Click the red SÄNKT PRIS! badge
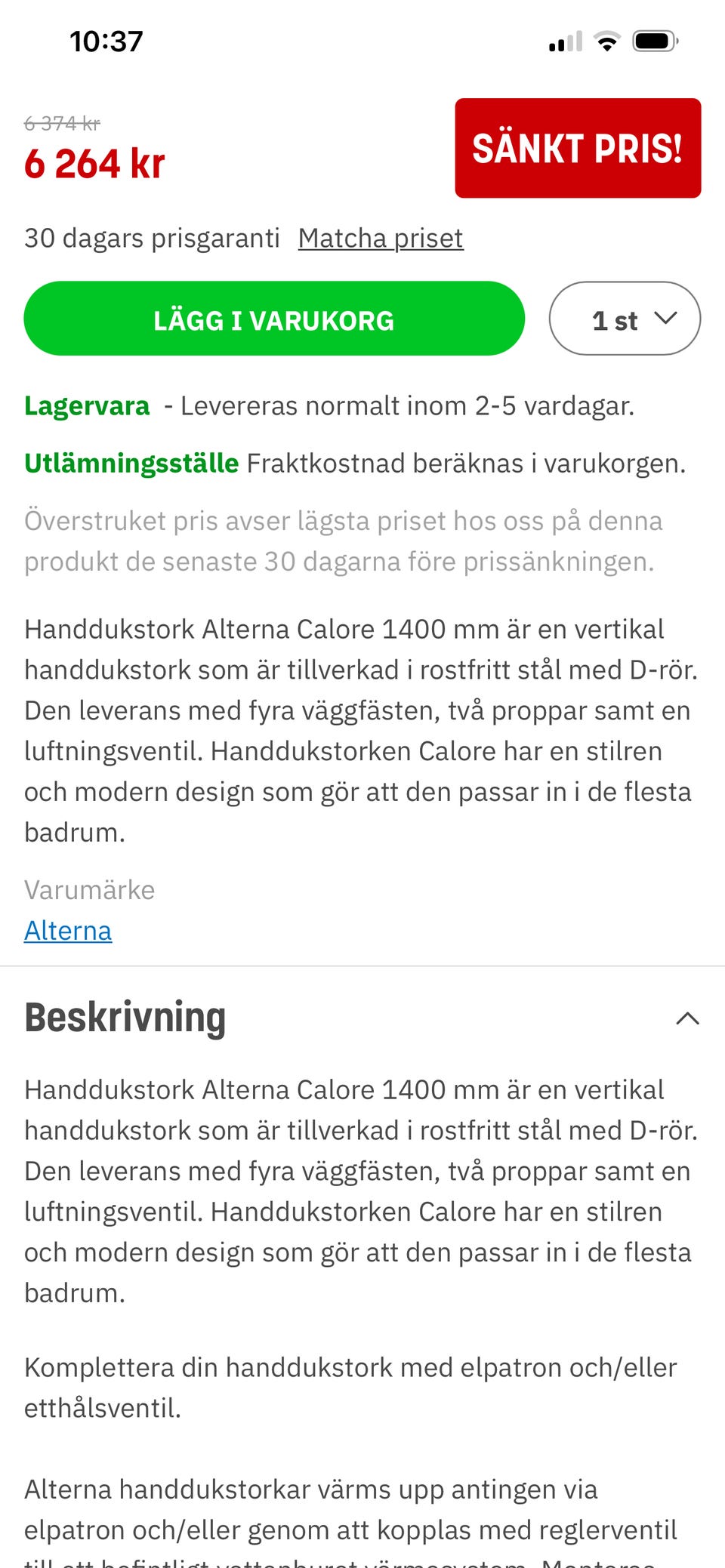 coord(578,147)
